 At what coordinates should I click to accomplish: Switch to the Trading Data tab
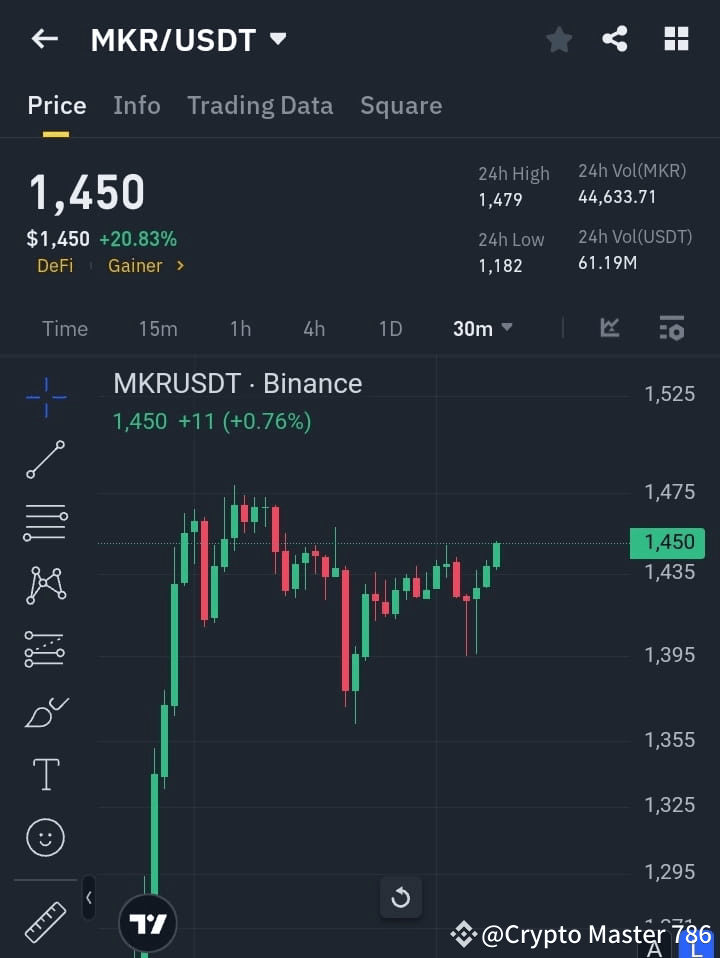(x=260, y=105)
